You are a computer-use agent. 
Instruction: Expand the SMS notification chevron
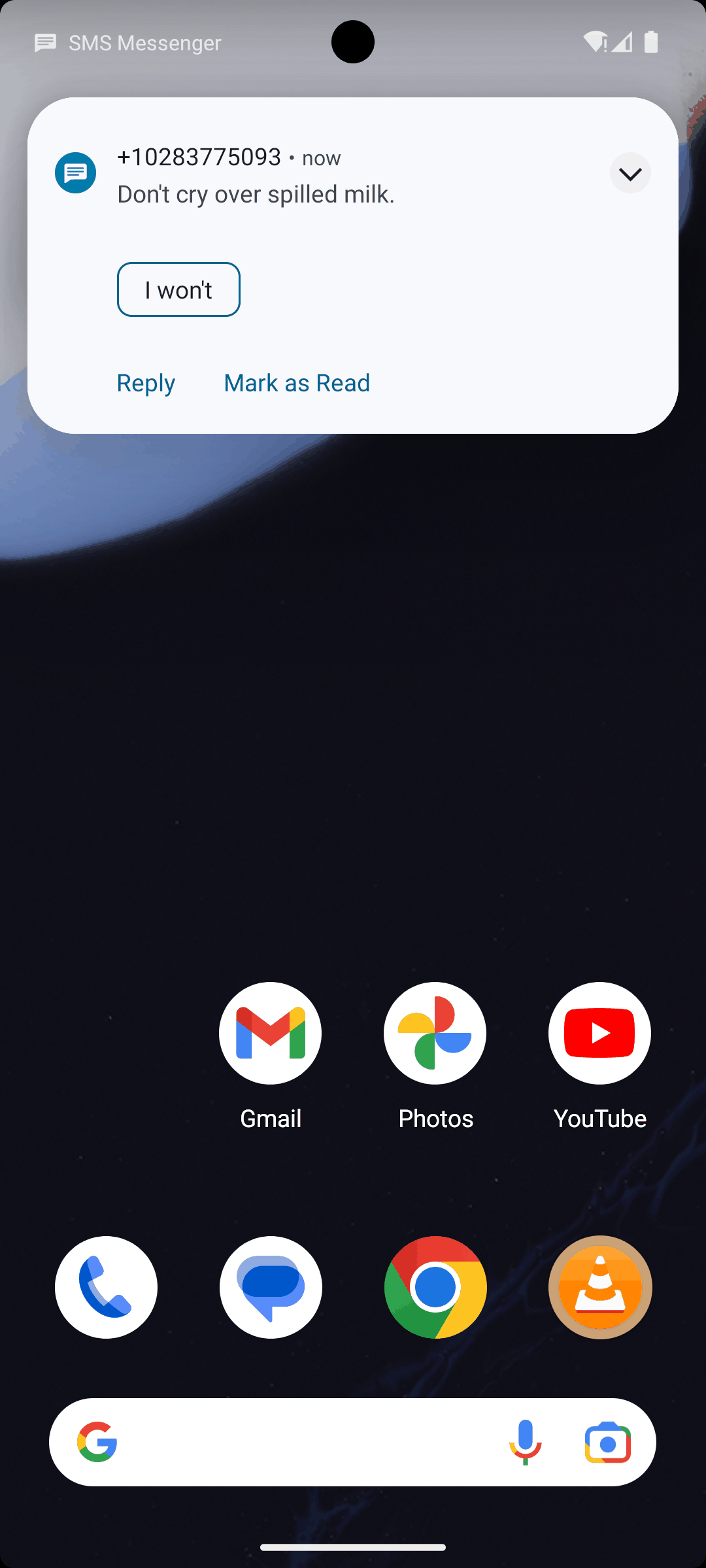click(630, 173)
